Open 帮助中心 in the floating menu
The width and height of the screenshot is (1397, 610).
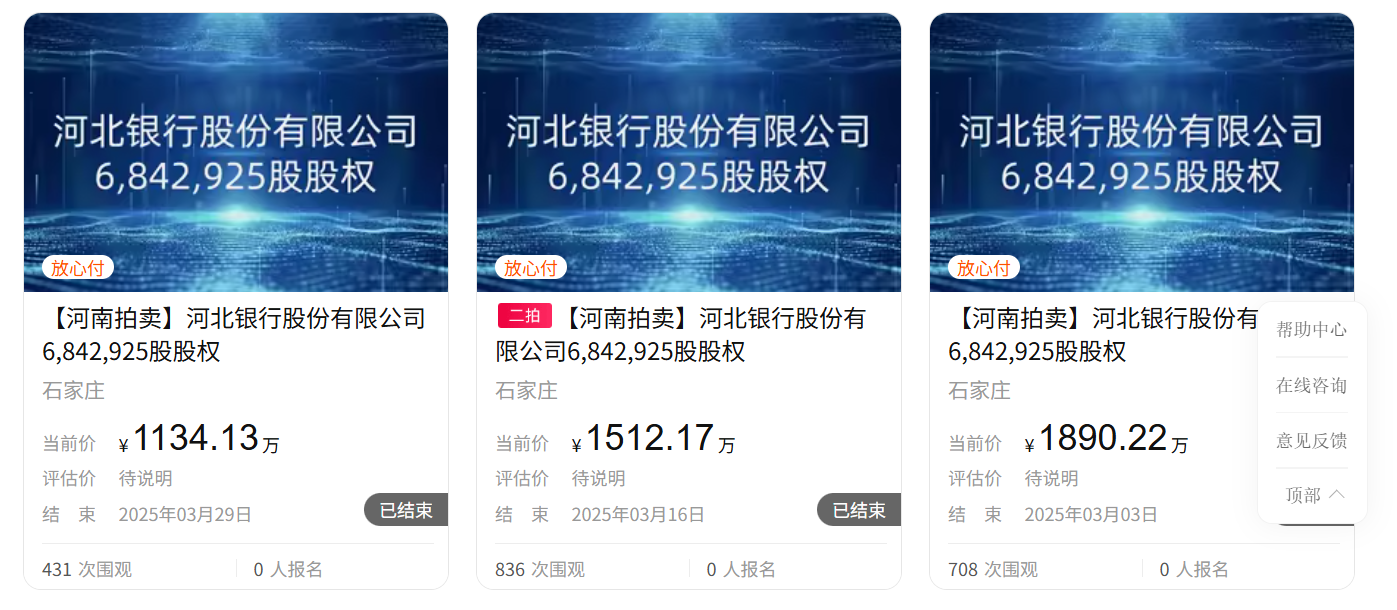(1311, 330)
